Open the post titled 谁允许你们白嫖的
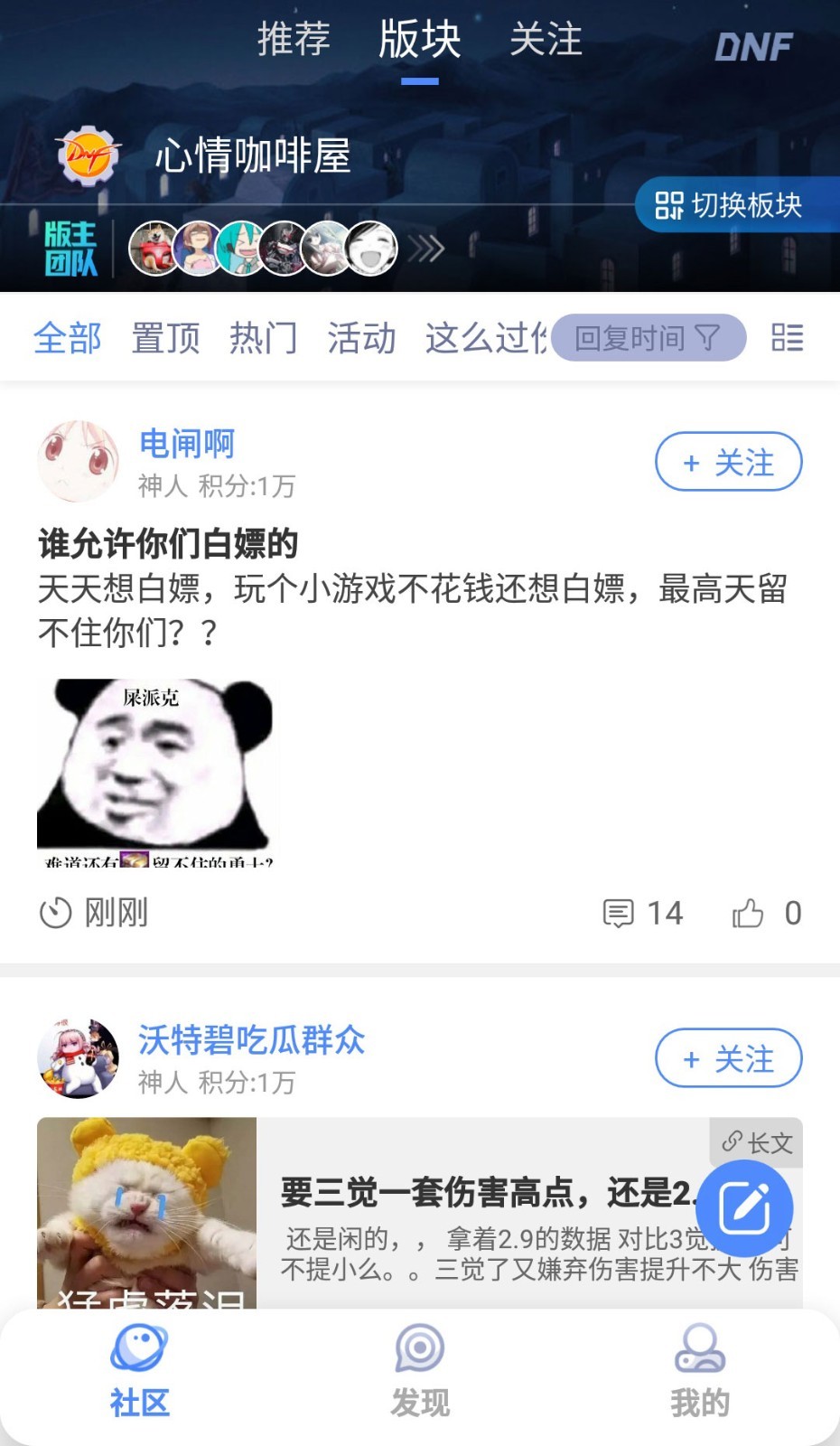The image size is (840, 1446). [x=168, y=545]
